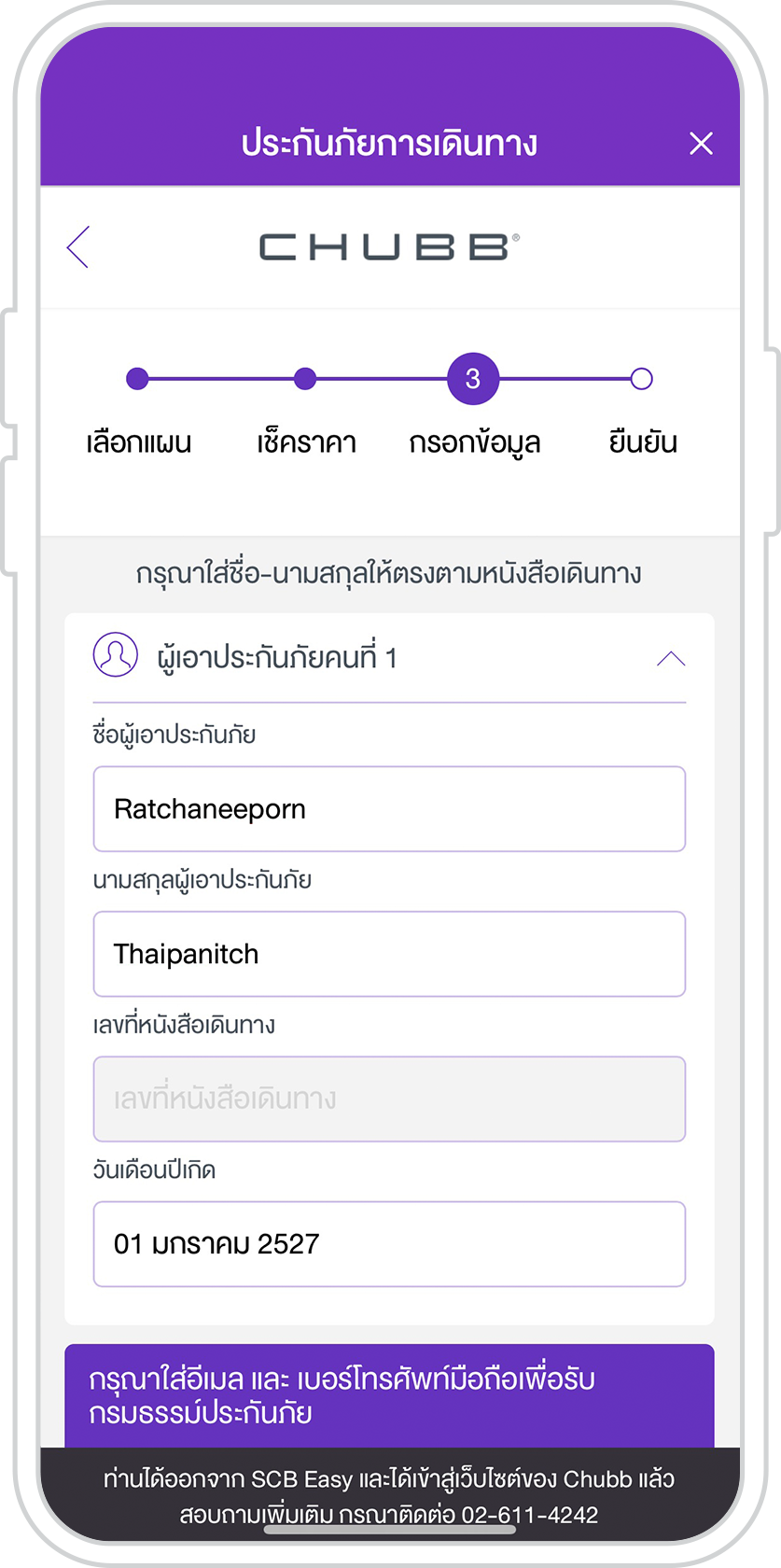Go back with the left arrow
Screen dimensions: 781x1568
coord(78,247)
